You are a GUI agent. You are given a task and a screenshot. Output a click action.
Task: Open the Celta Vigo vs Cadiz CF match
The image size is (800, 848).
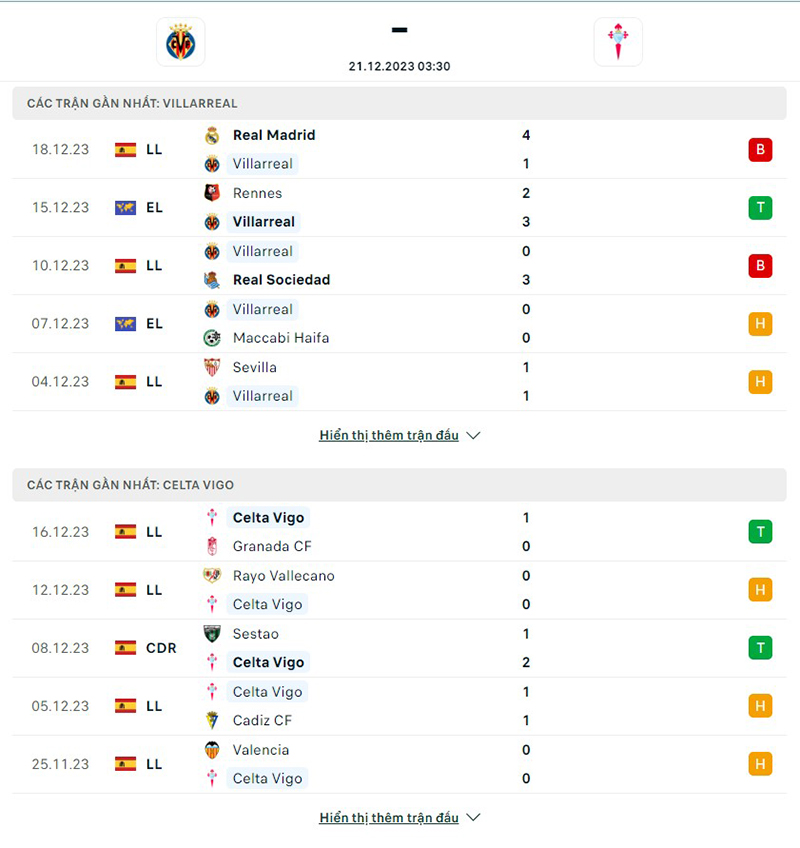pos(400,706)
